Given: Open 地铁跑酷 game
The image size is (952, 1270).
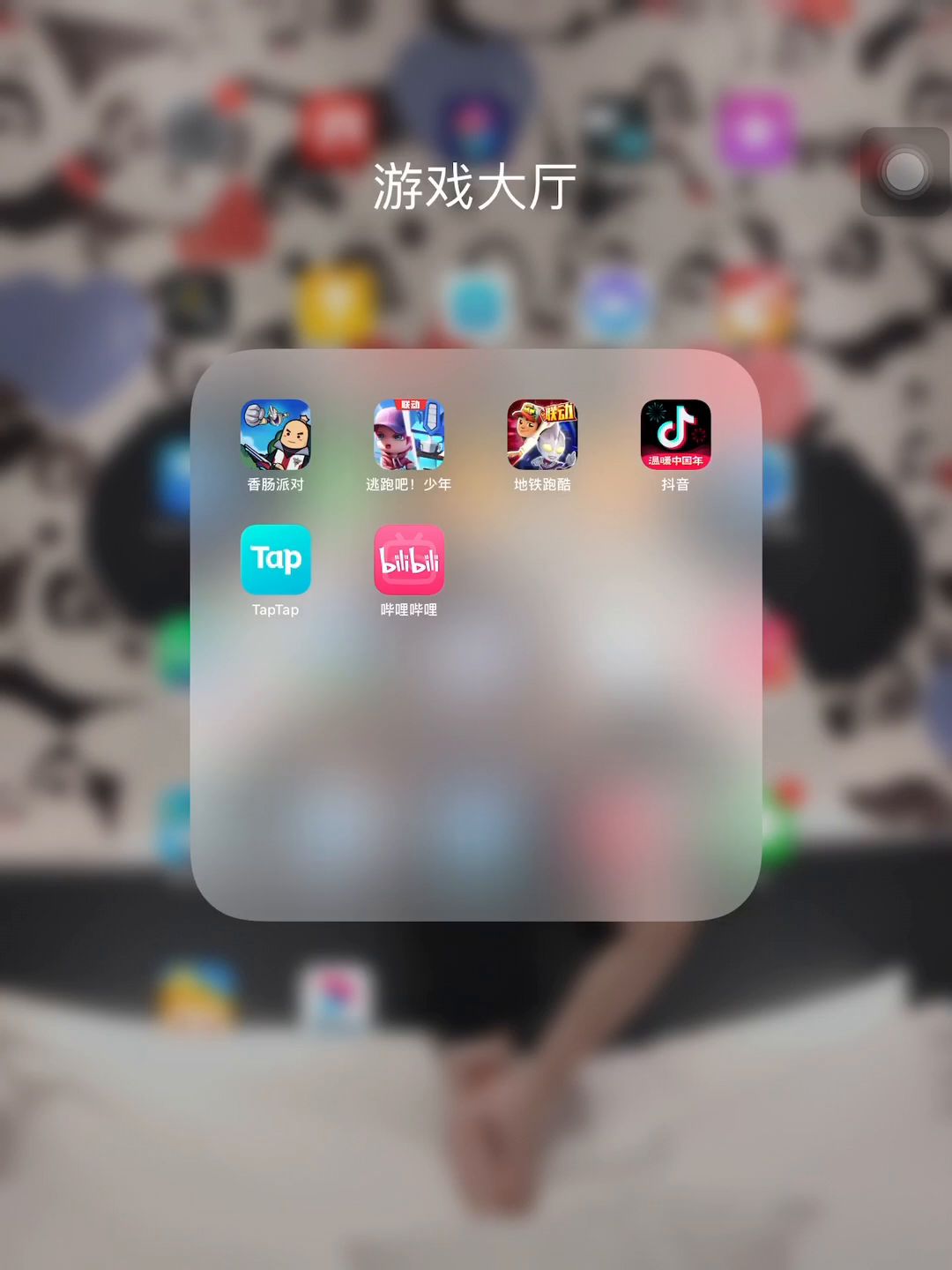Looking at the screenshot, I should tap(542, 435).
